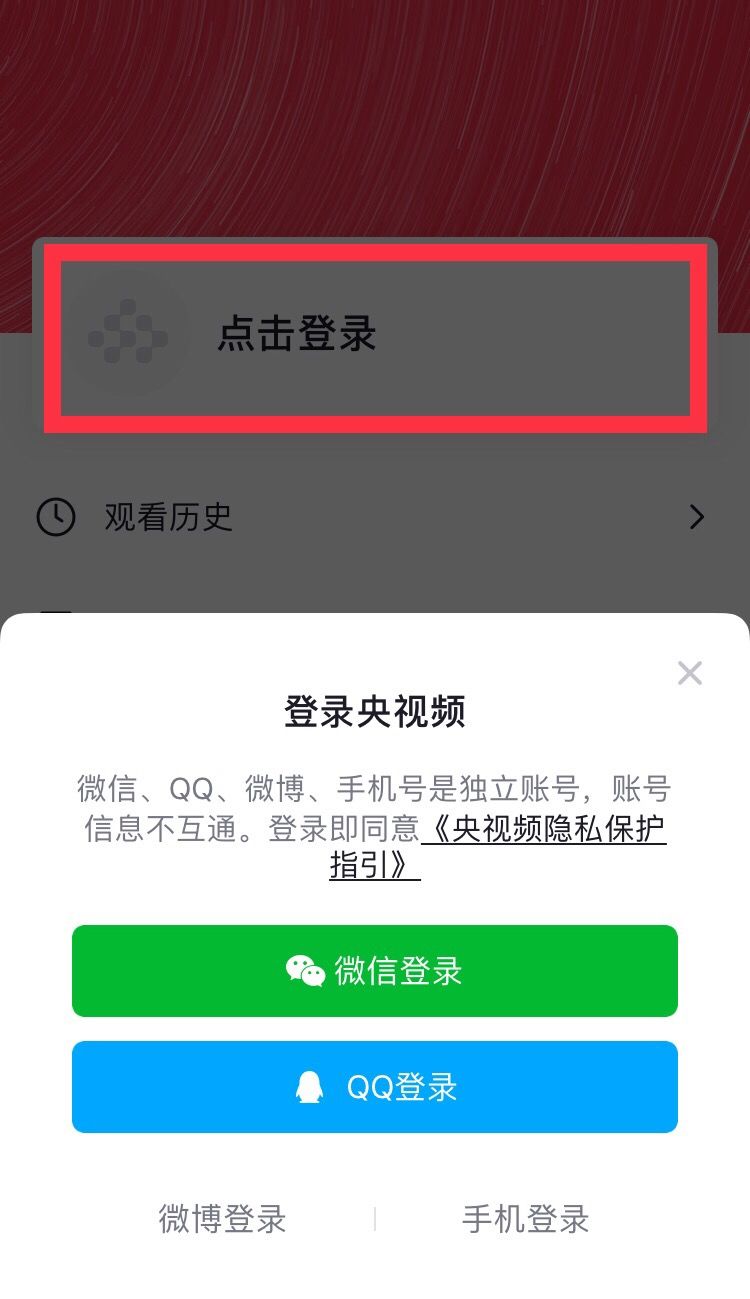Tap 点击登录 profile area
This screenshot has height=1299, width=750.
click(375, 335)
